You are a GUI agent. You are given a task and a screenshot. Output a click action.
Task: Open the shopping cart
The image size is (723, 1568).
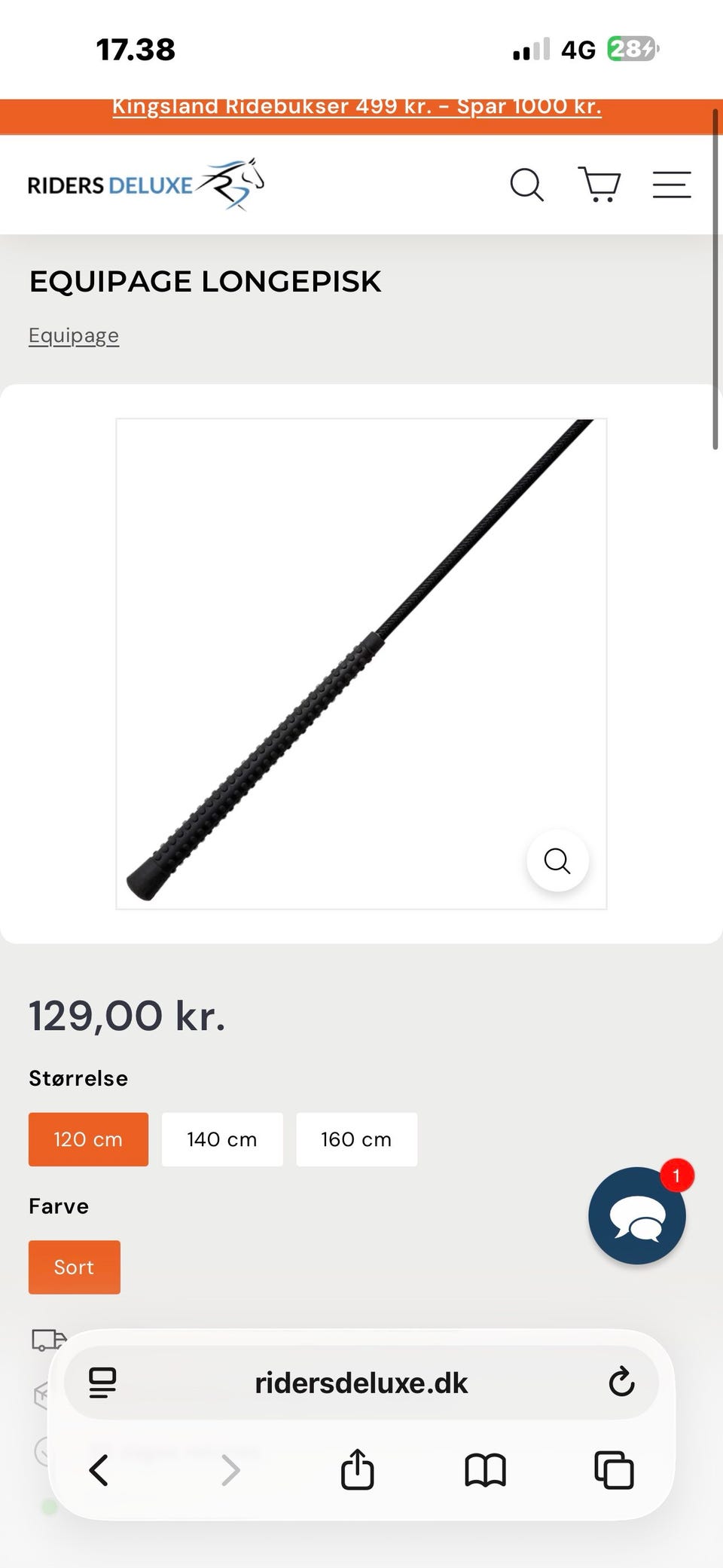[599, 185]
